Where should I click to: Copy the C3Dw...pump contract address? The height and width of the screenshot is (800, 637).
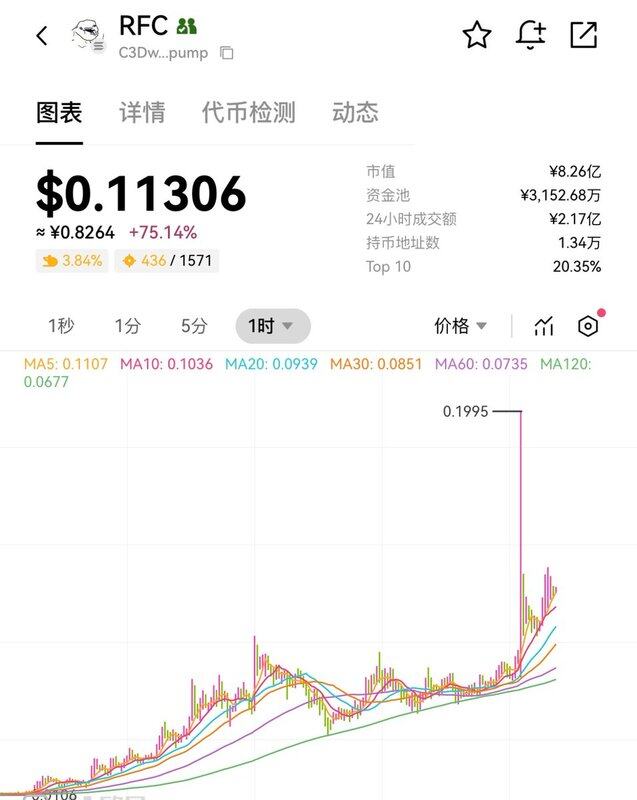click(x=227, y=53)
